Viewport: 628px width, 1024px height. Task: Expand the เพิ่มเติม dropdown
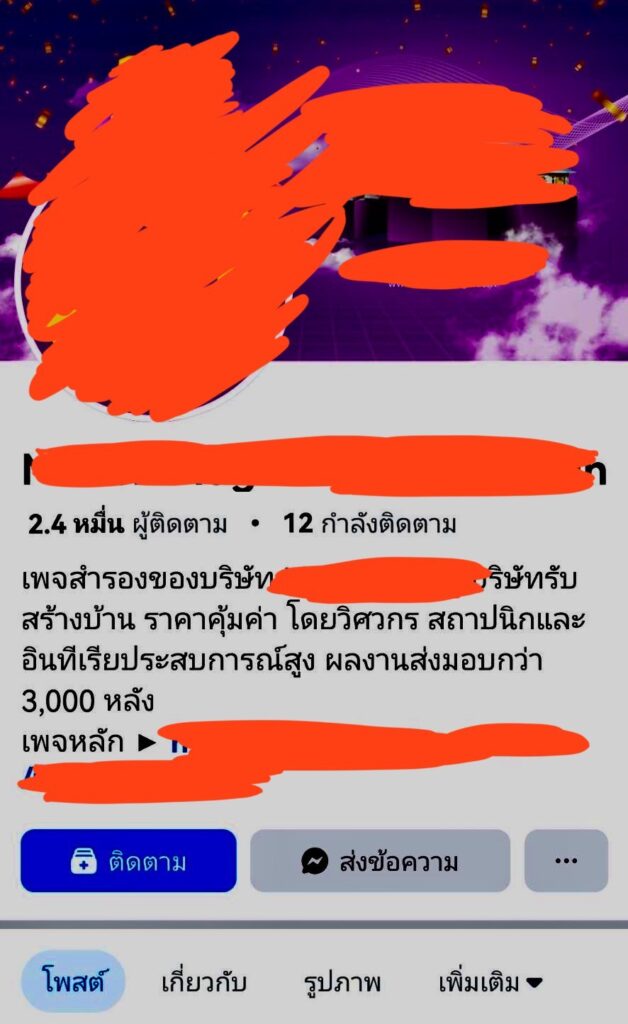[x=490, y=982]
